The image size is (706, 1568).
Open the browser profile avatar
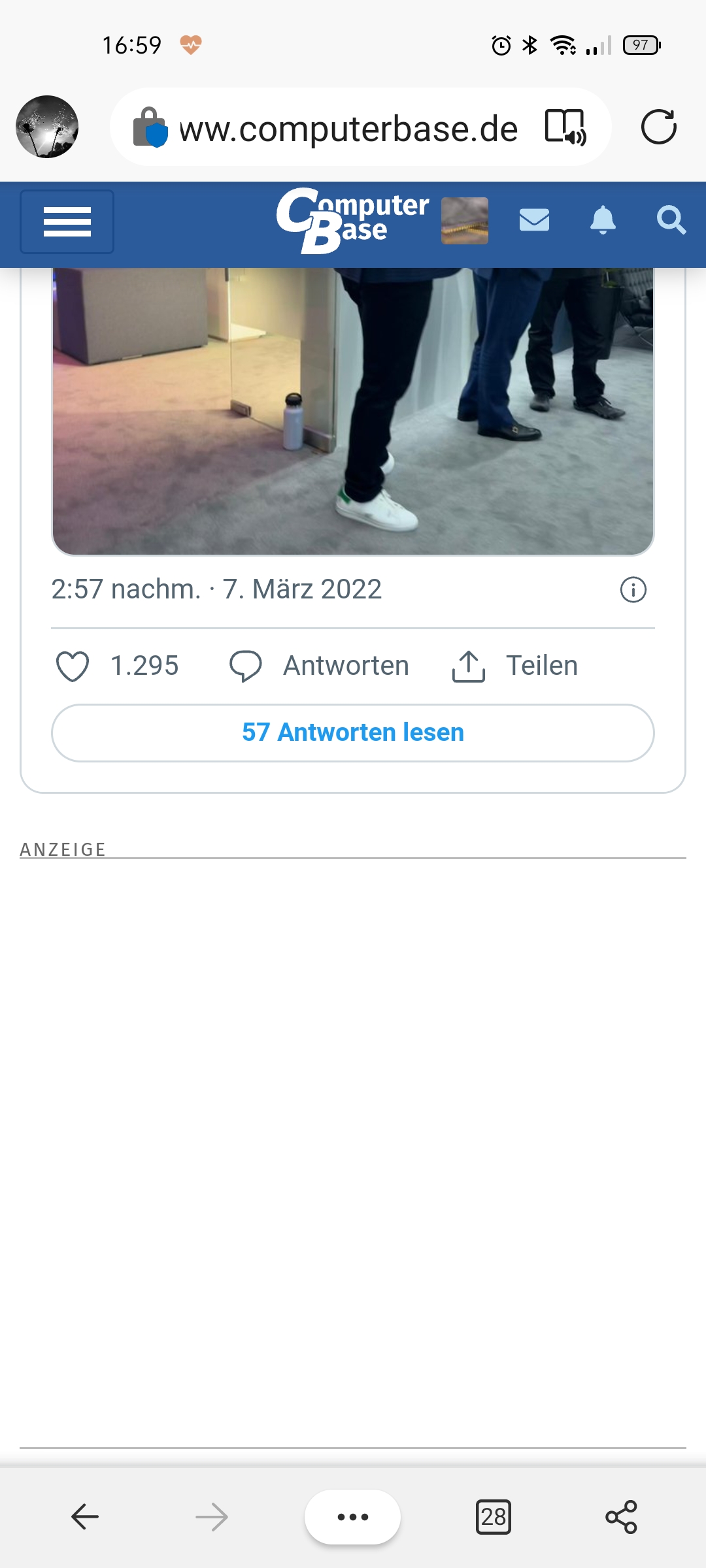pyautogui.click(x=47, y=127)
